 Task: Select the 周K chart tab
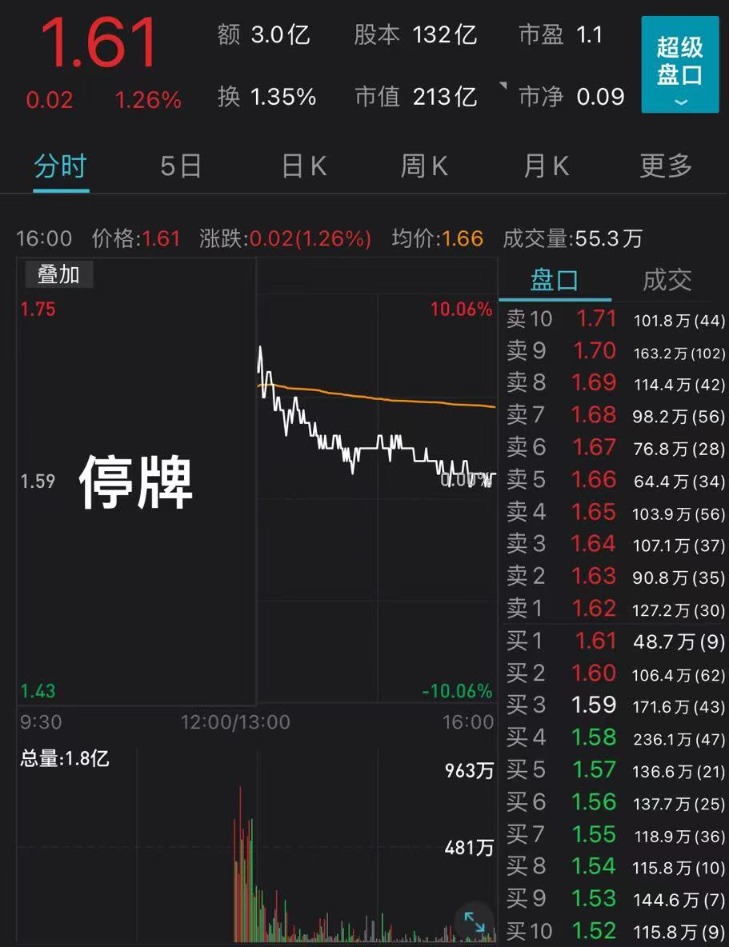[x=424, y=166]
